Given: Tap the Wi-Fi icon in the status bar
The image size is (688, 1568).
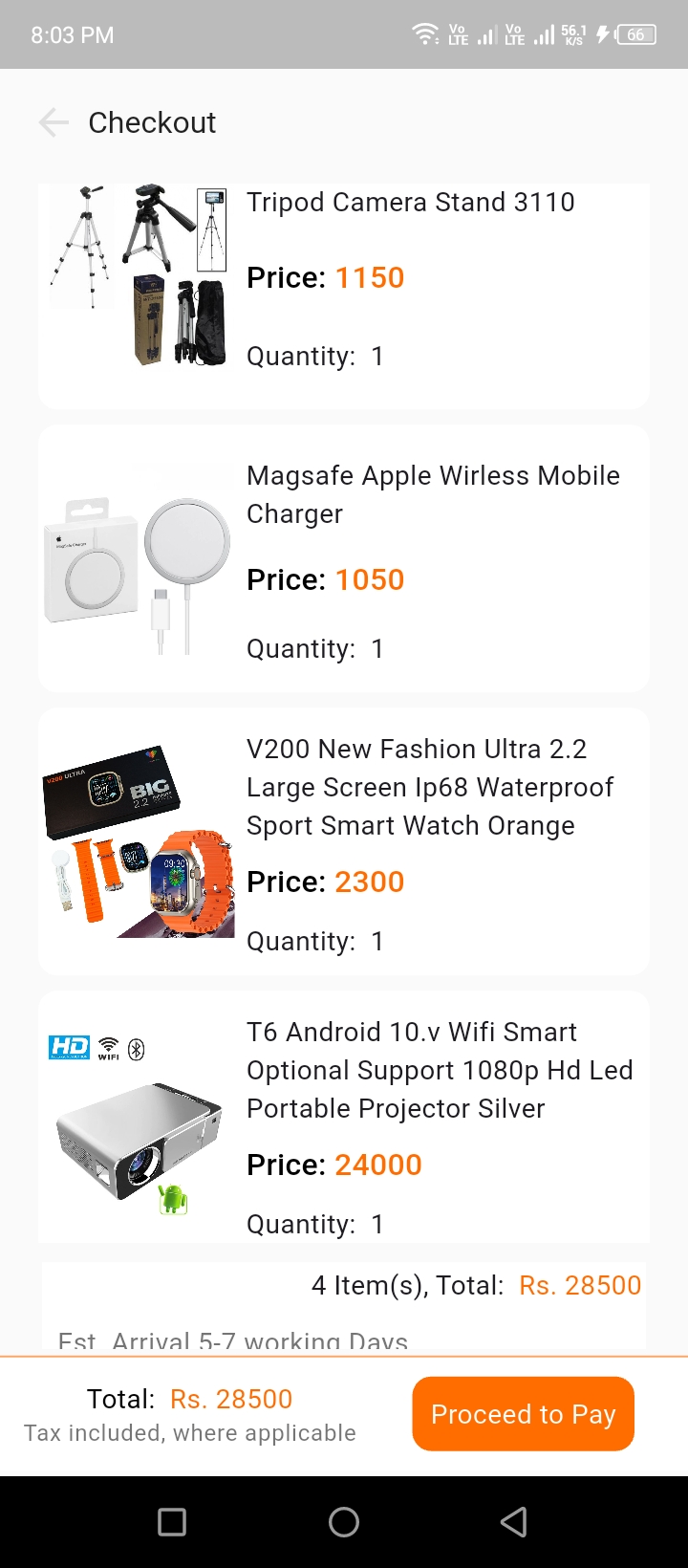Looking at the screenshot, I should click(423, 32).
